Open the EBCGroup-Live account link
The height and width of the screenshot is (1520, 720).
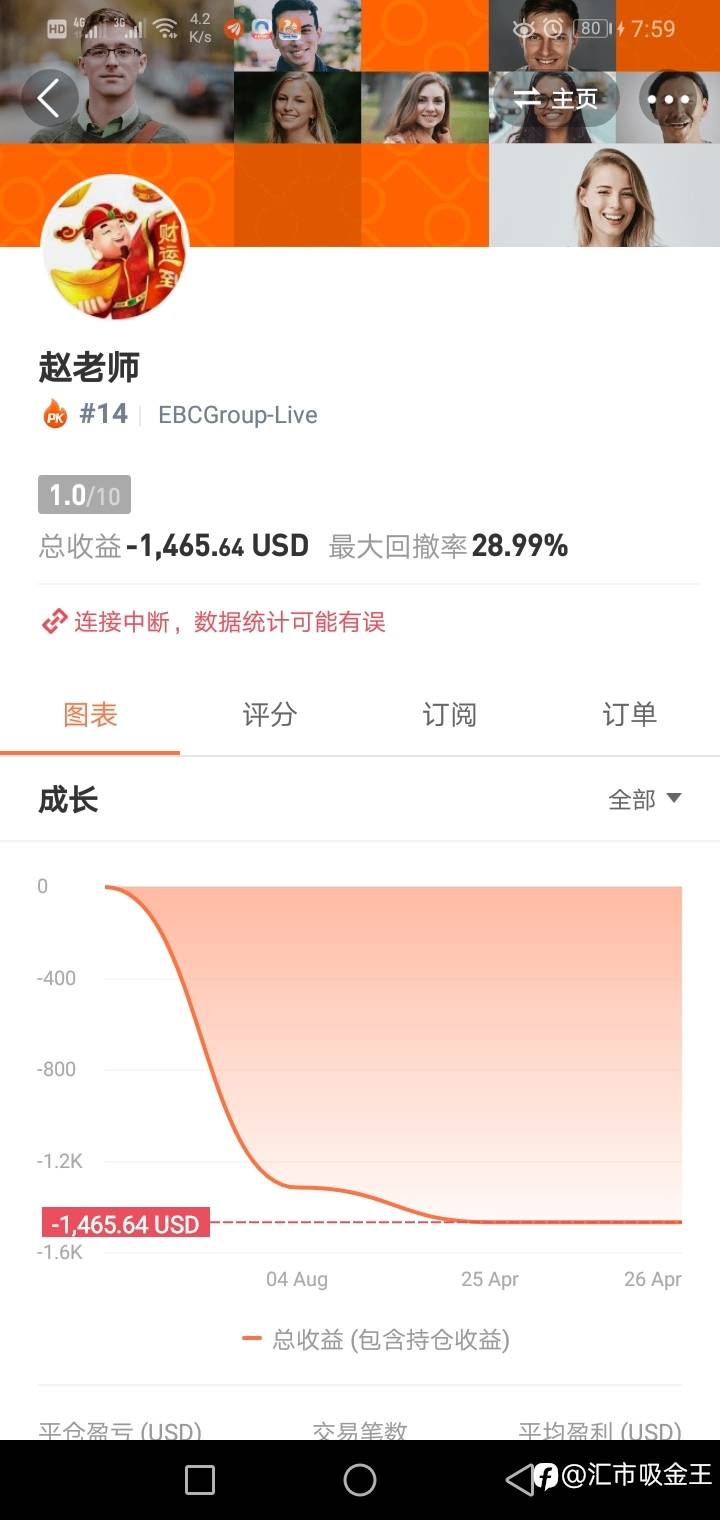[238, 414]
